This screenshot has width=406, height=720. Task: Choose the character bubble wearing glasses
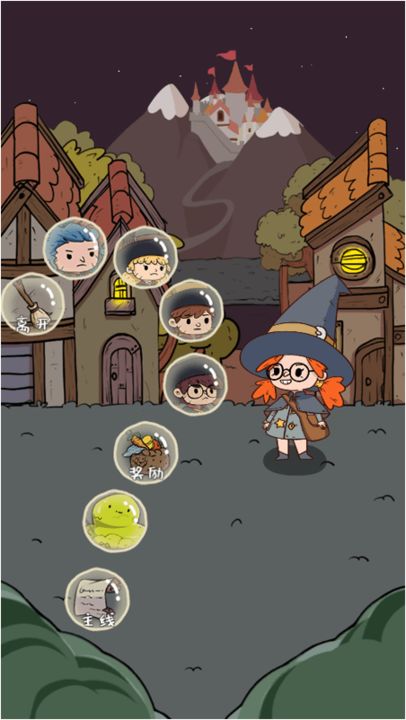[x=196, y=384]
